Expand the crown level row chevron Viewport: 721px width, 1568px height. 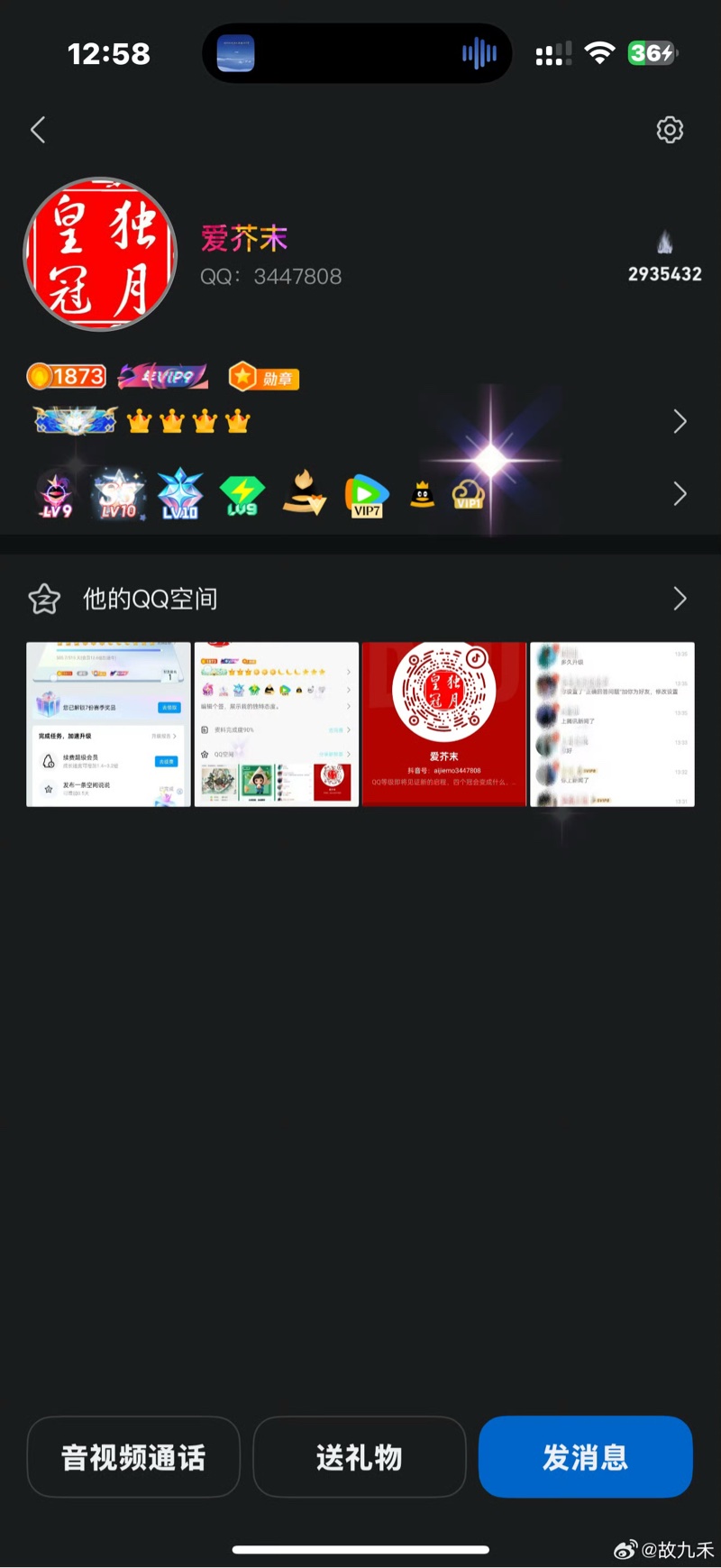coord(680,422)
